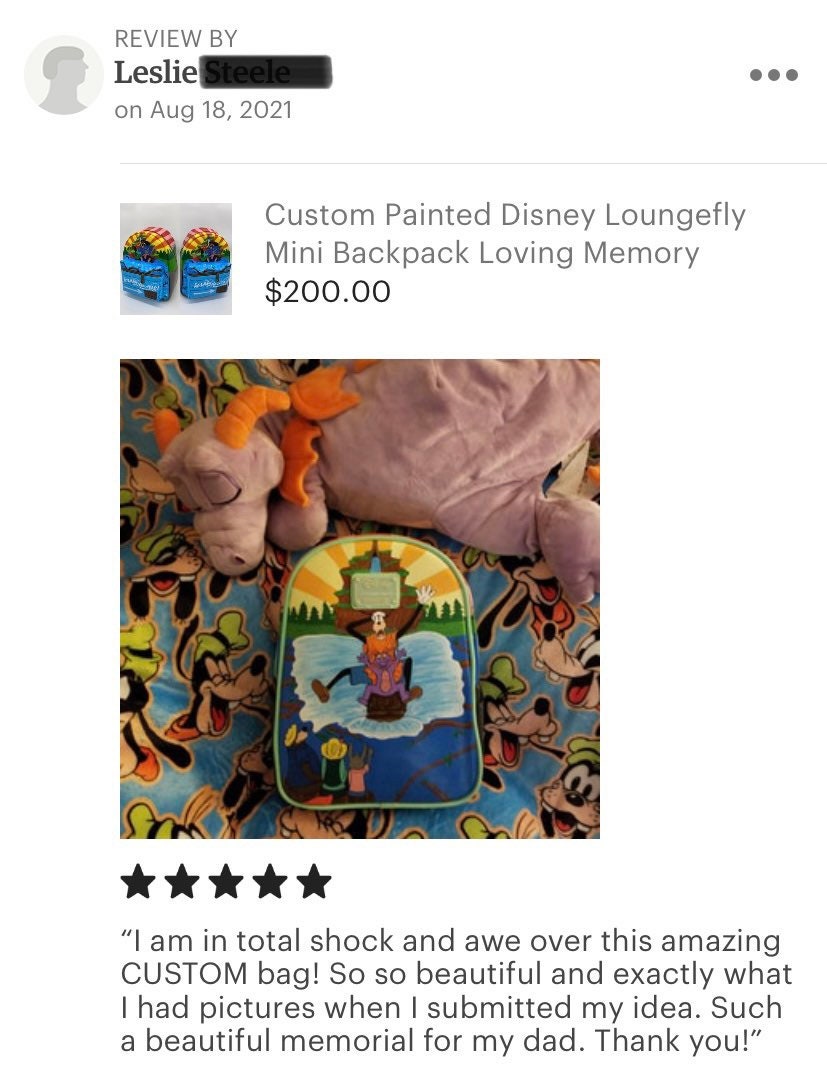827x1070 pixels.
Task: Open reviewer Leslie's profile avatar
Action: pos(64,75)
